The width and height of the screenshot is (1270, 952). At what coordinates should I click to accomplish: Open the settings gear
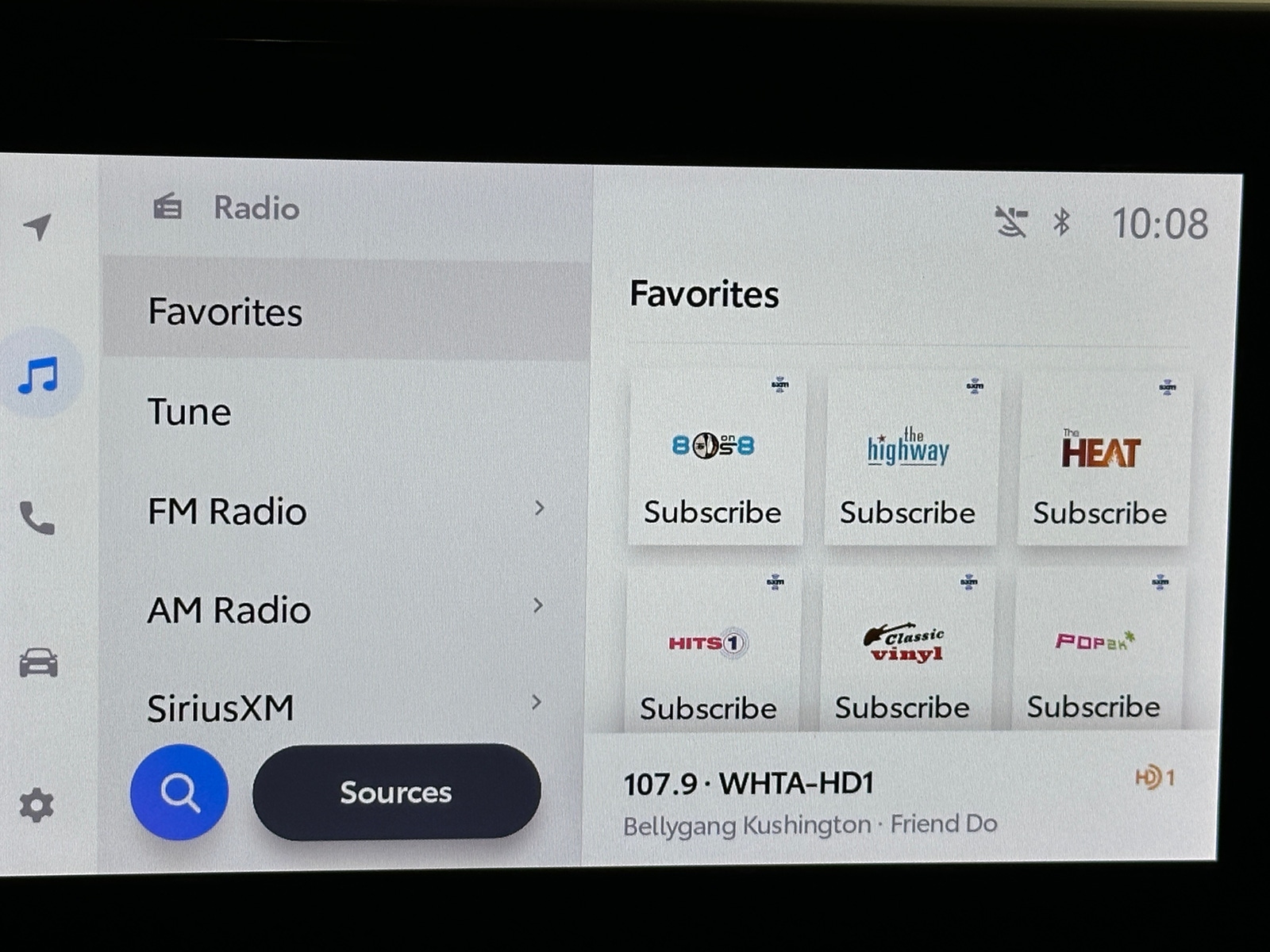click(37, 805)
